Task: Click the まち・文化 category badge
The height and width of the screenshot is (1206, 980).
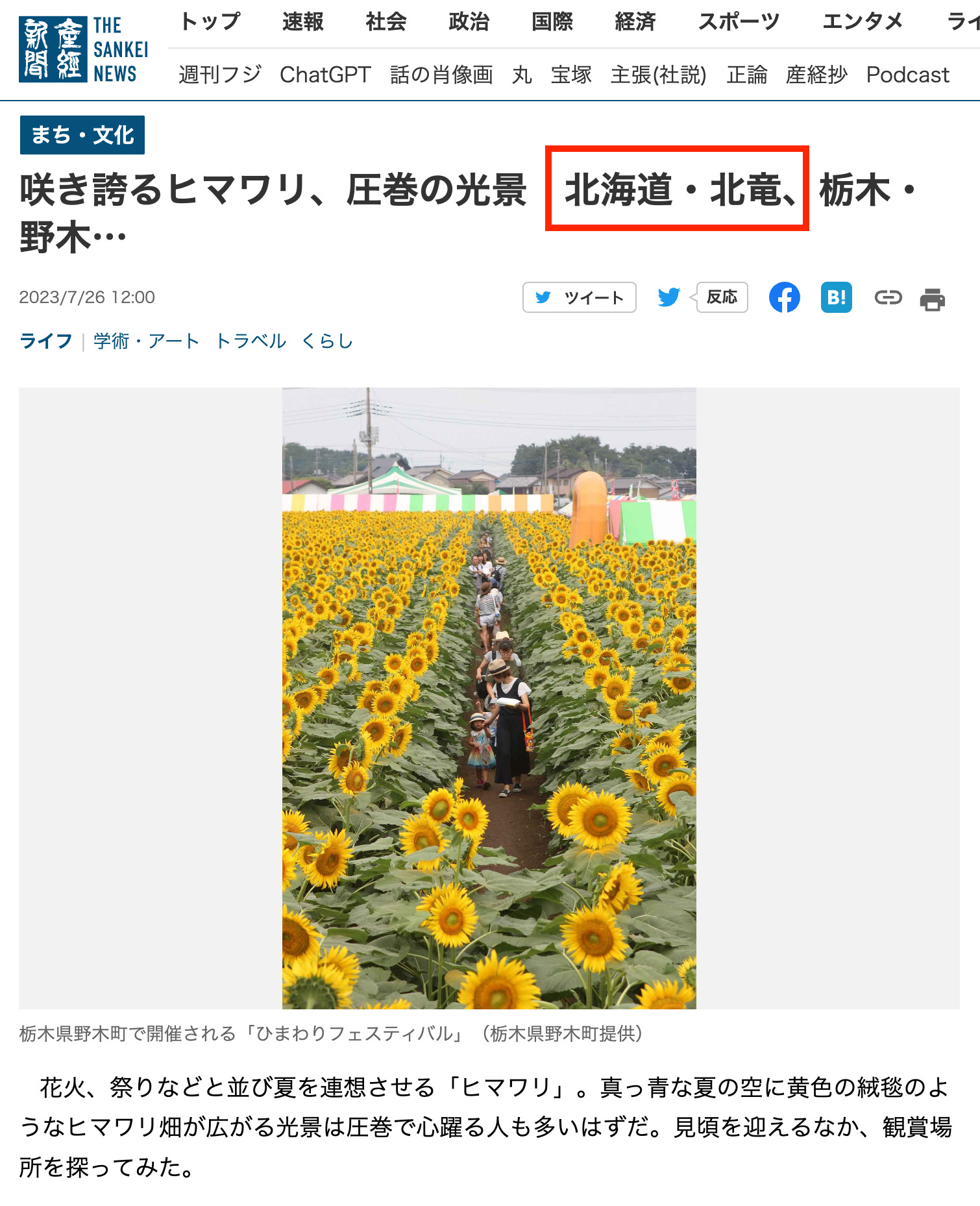Action: tap(82, 136)
